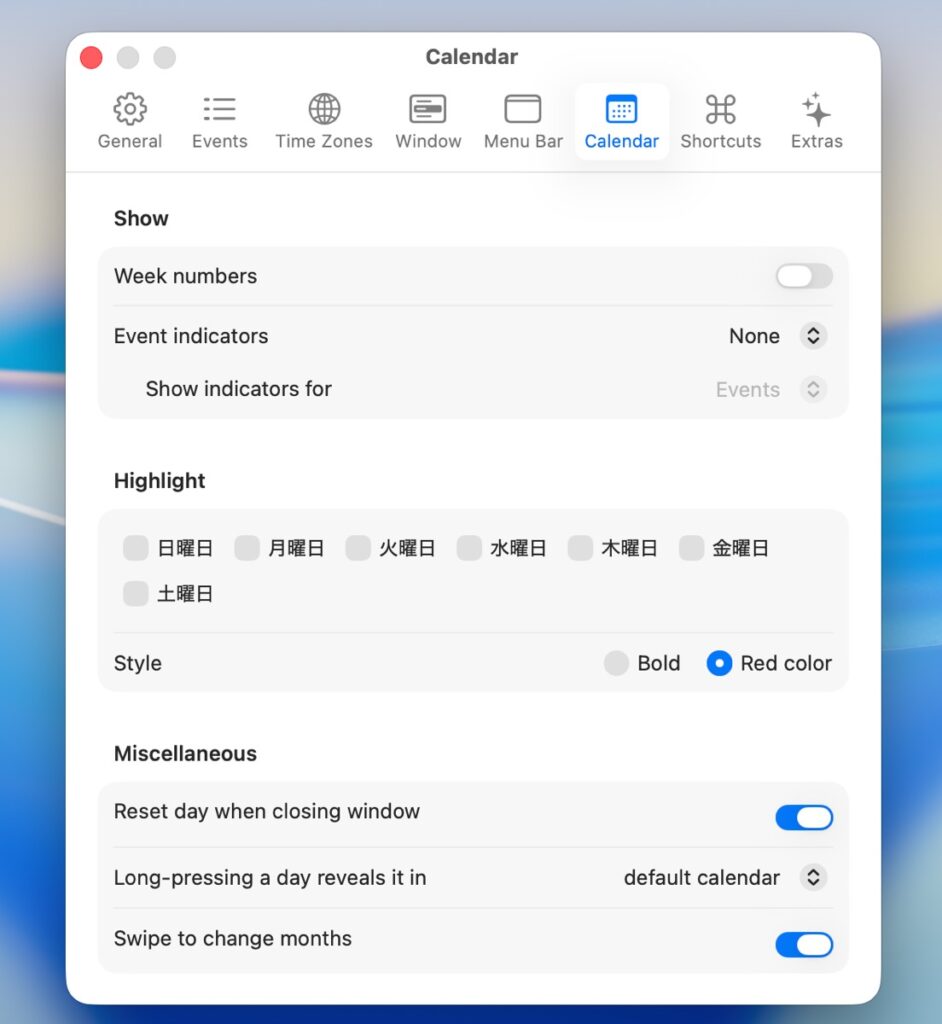Open the Window settings tab
The image size is (942, 1024).
pos(428,121)
